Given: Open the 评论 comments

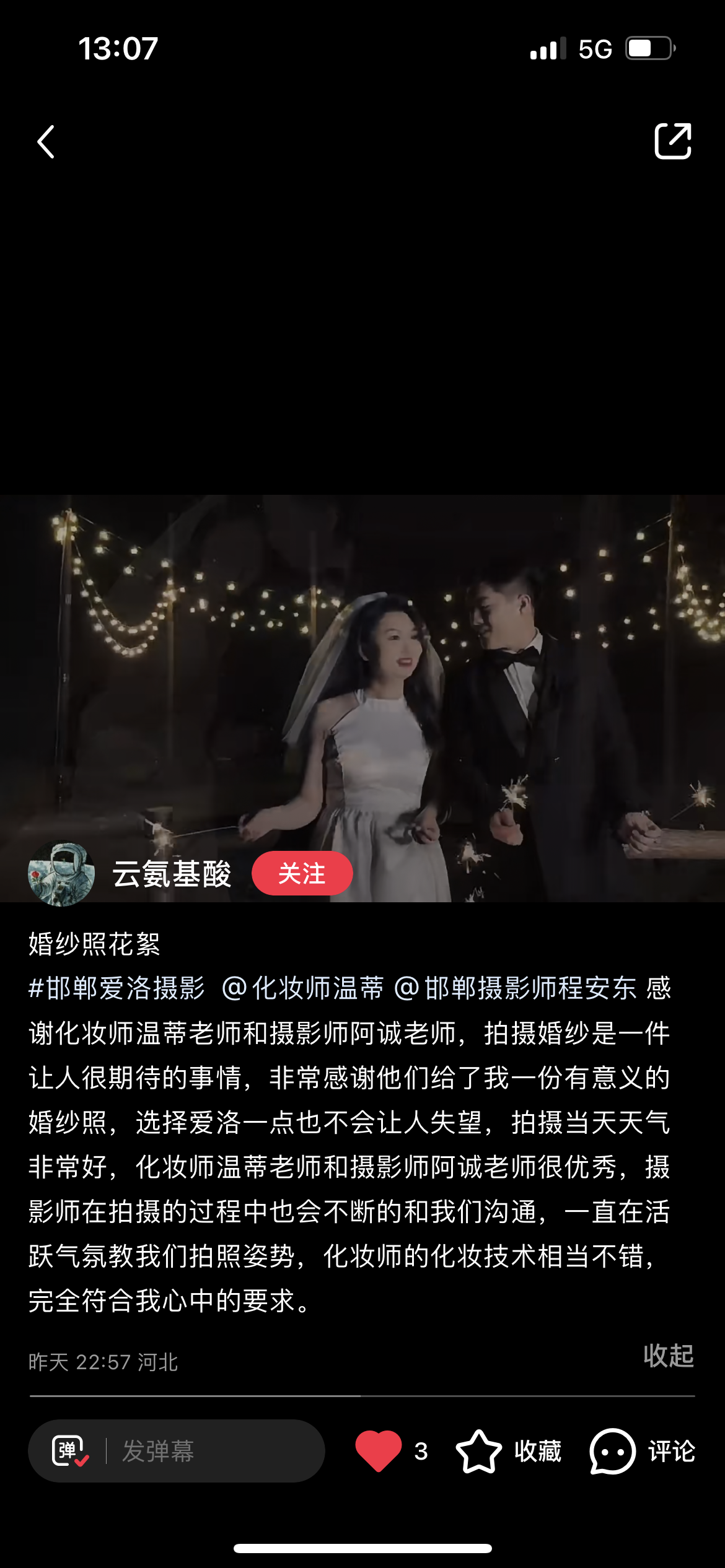Looking at the screenshot, I should 642,1451.
